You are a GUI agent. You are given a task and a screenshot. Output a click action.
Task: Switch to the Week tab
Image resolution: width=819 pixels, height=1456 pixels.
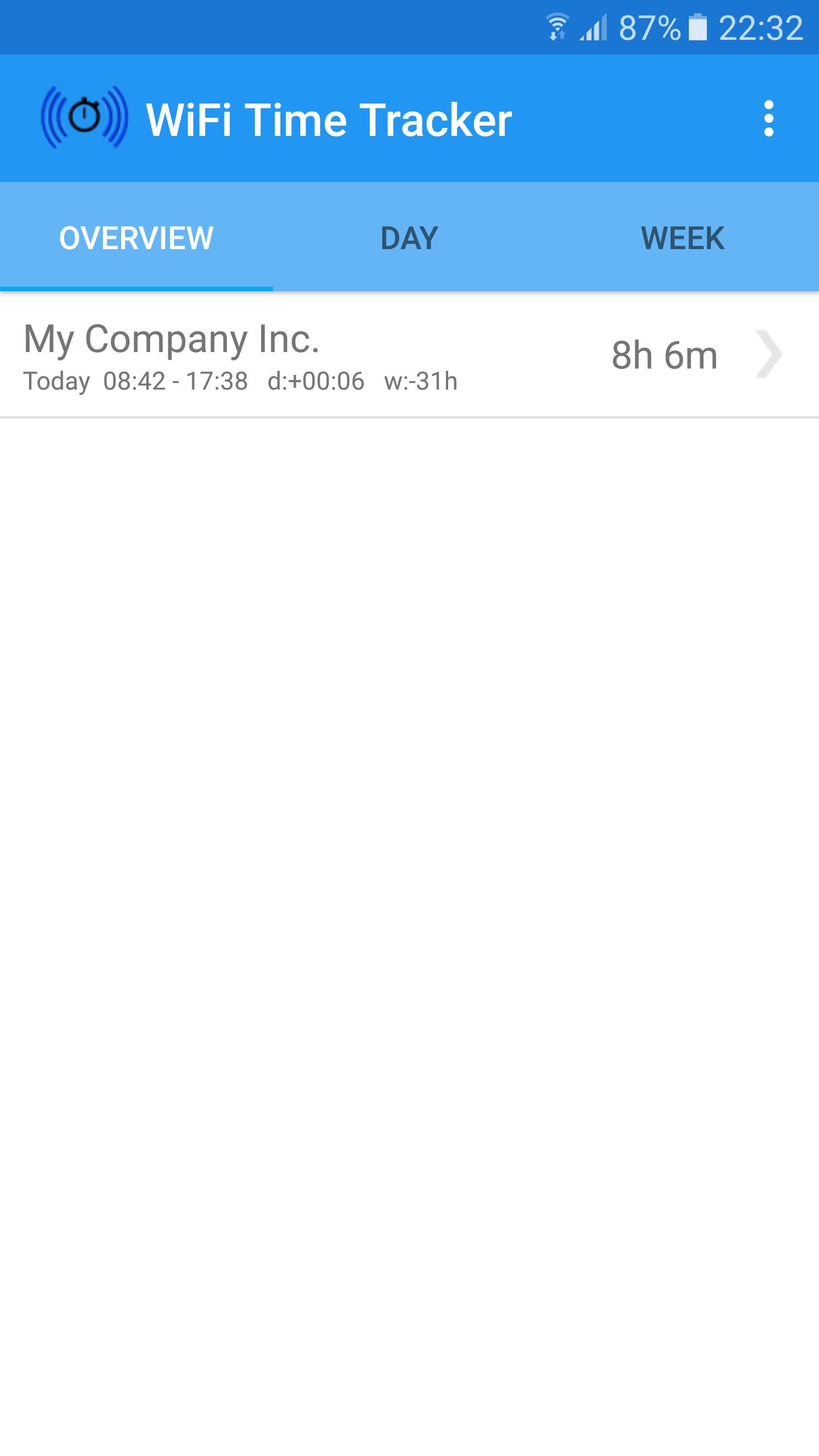tap(682, 238)
